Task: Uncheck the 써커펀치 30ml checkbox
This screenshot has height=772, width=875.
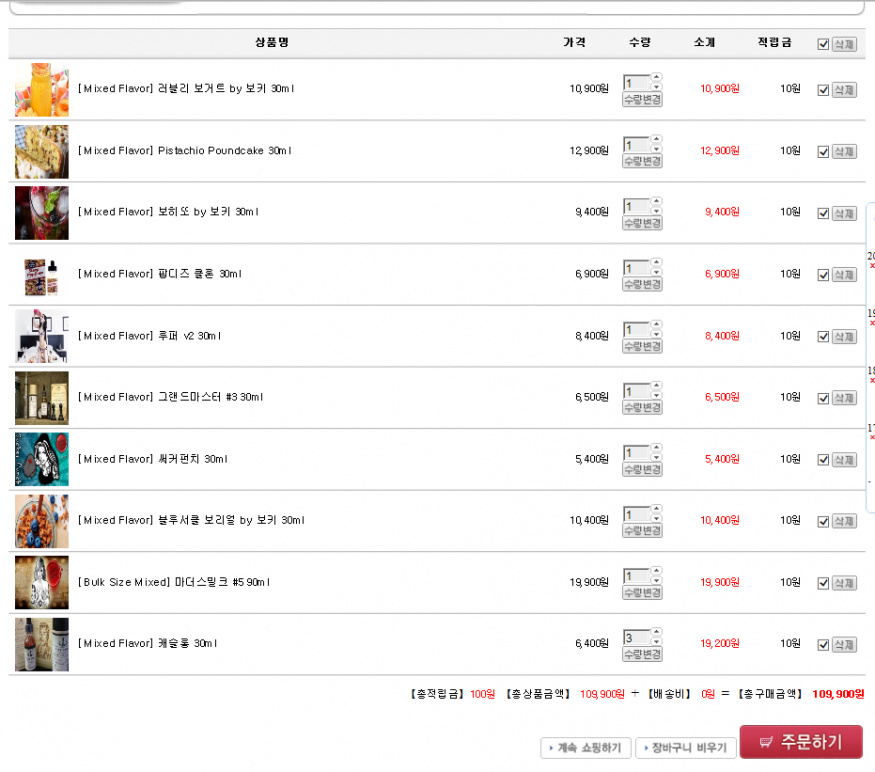Action: coord(823,460)
